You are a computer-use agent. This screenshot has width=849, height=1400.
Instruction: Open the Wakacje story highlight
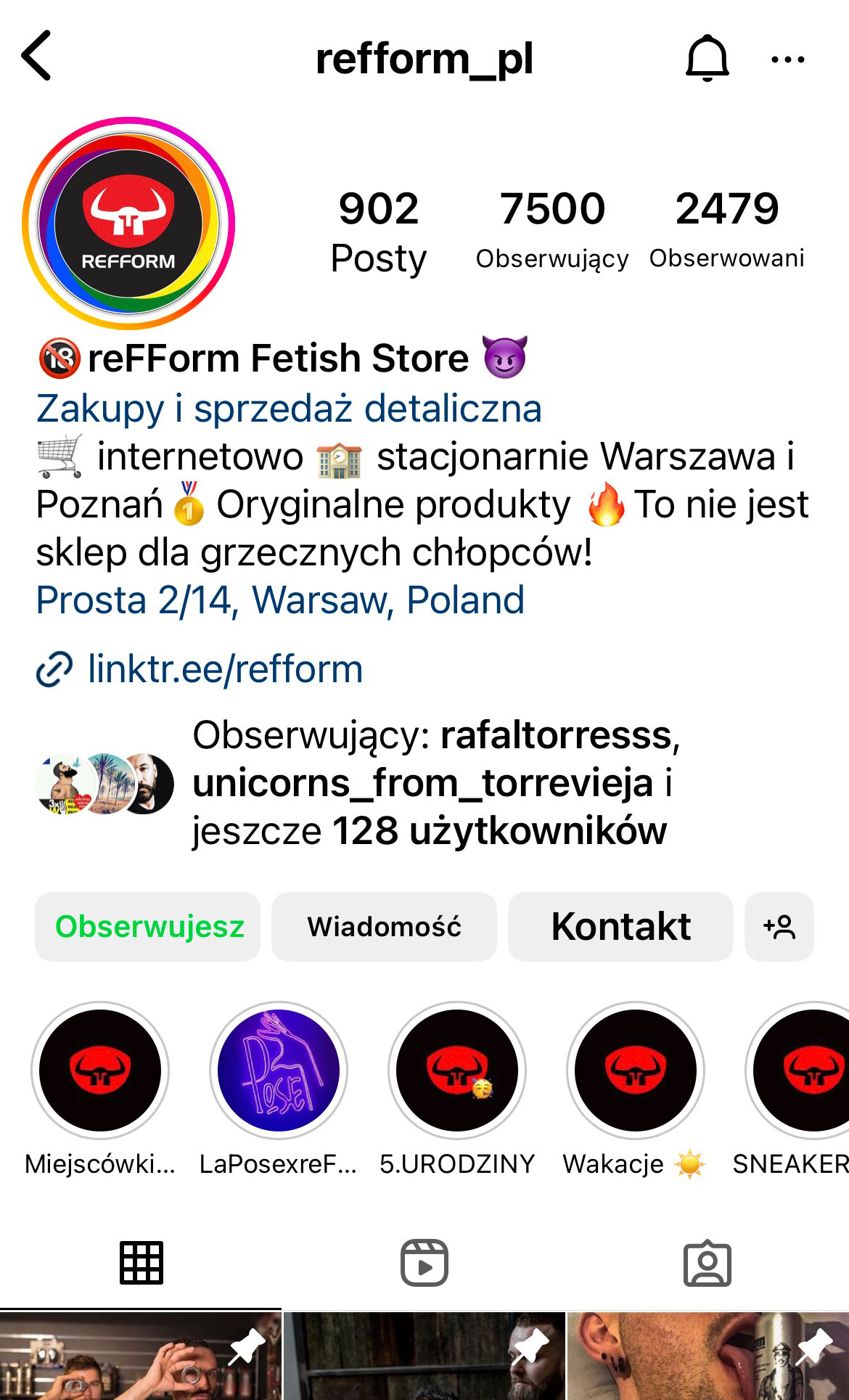pyautogui.click(x=636, y=1071)
